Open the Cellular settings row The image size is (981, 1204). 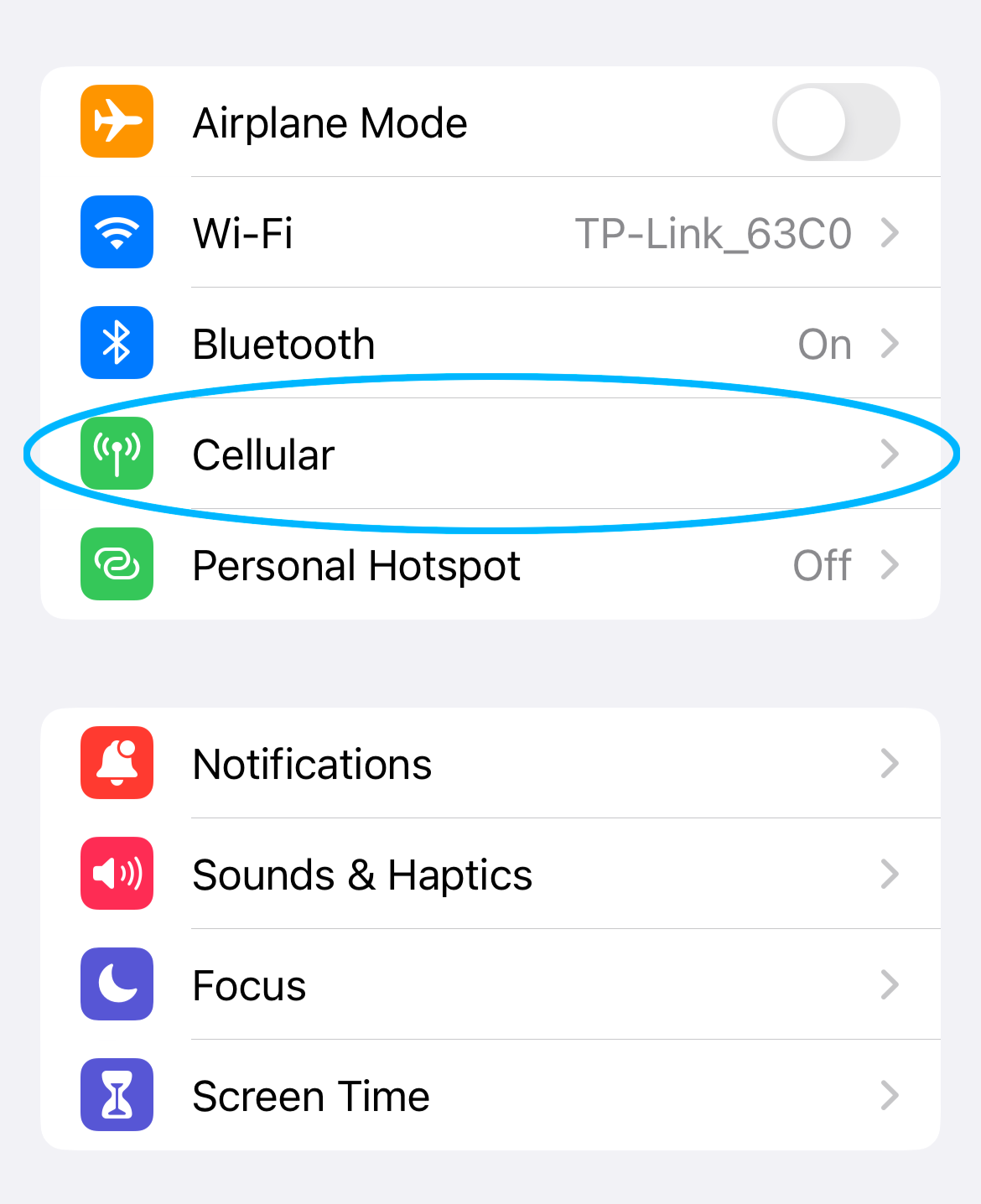coord(490,454)
